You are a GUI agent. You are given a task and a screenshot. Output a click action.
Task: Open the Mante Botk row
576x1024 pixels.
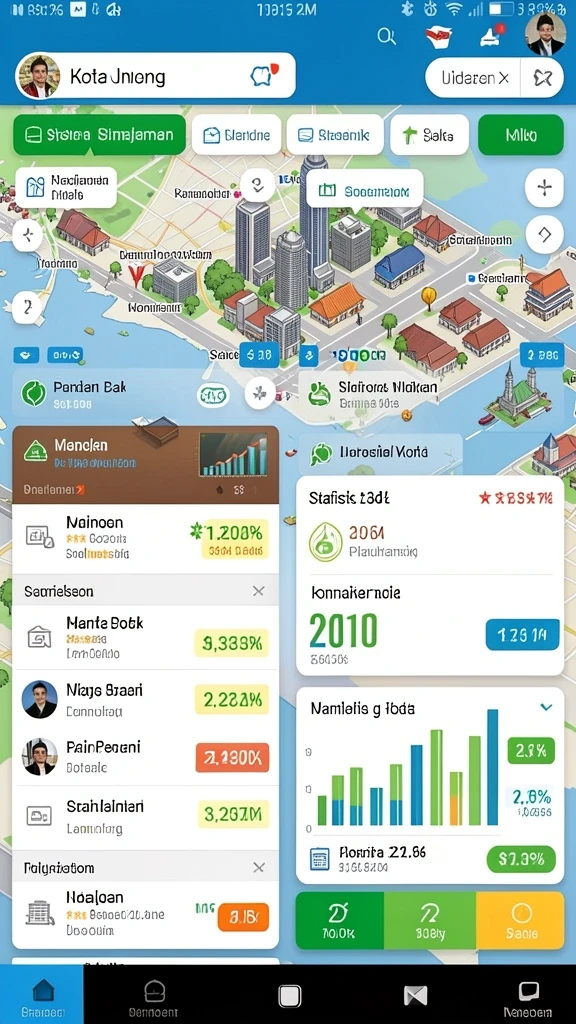(146, 637)
